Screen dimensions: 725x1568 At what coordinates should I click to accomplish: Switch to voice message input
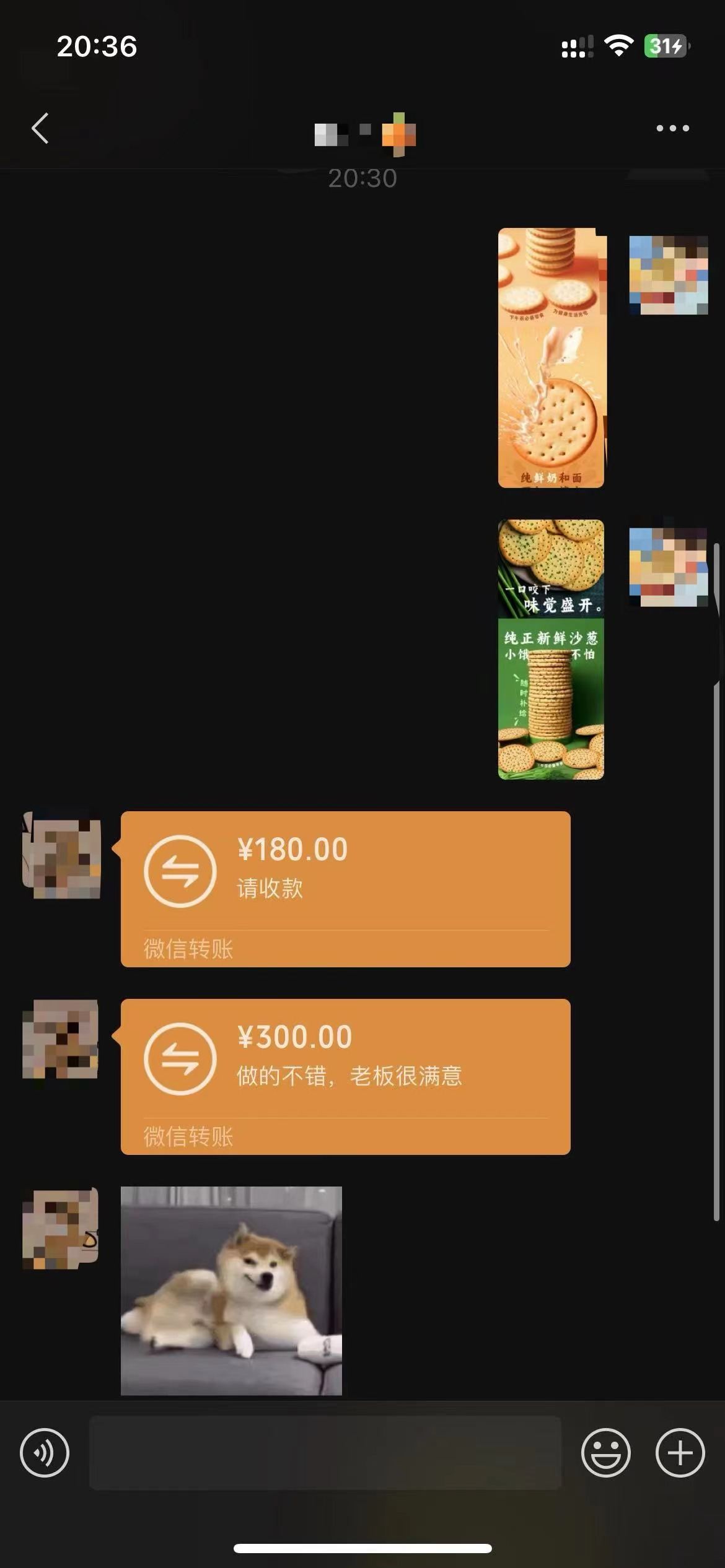45,1452
